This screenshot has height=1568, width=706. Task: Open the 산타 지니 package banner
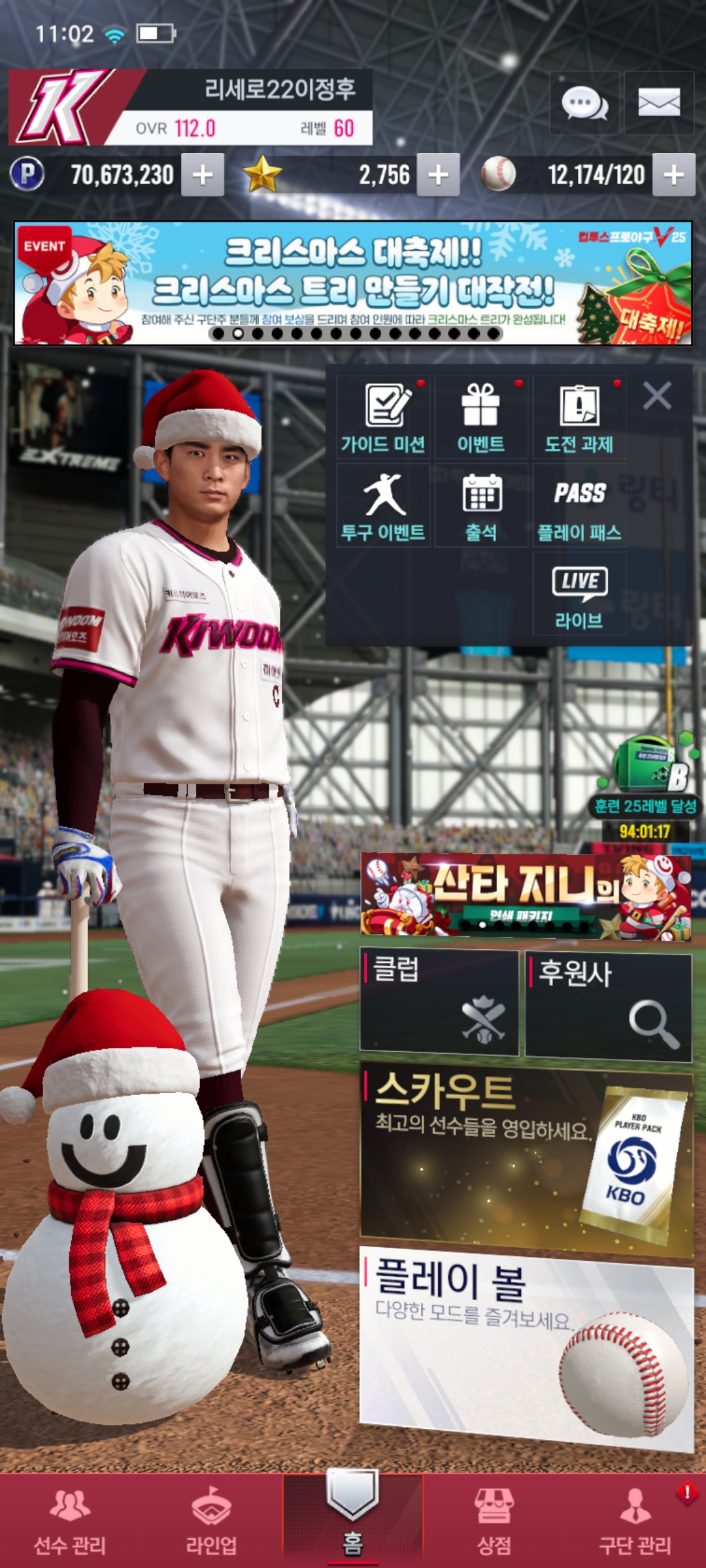526,896
